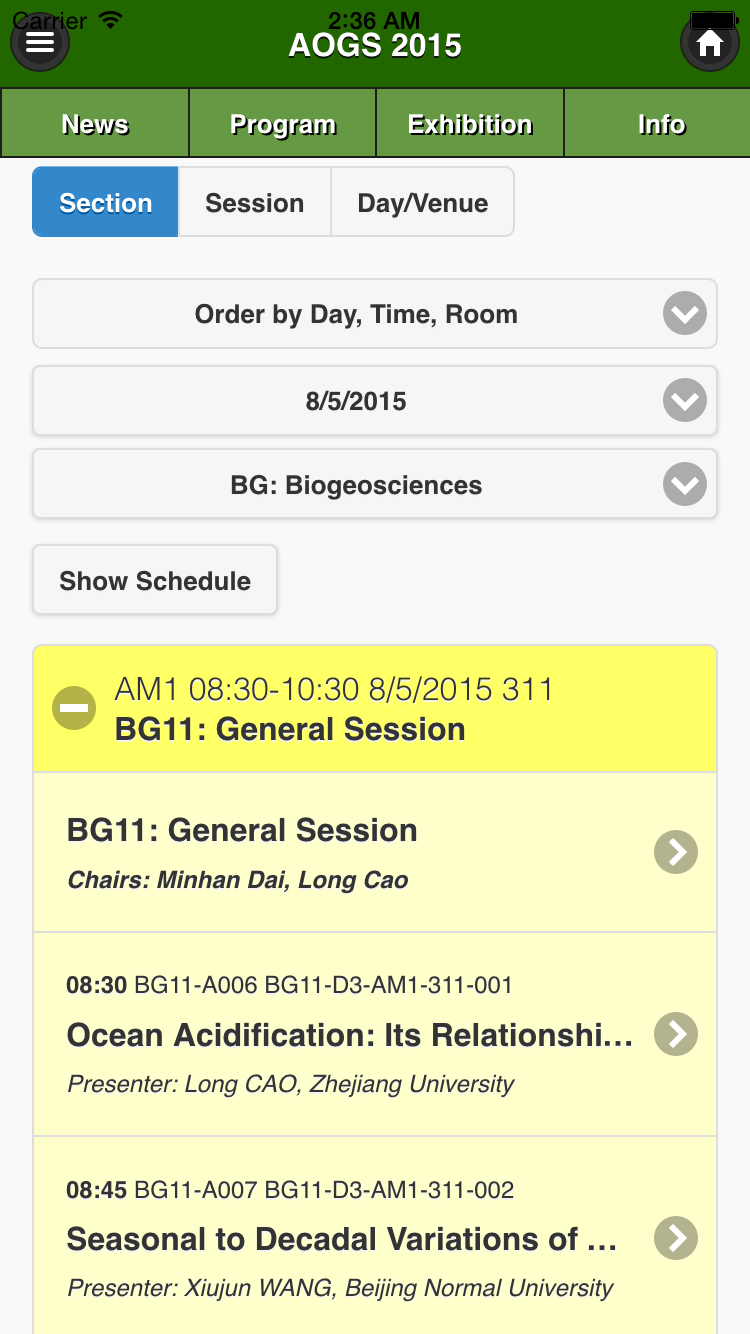Open the 08:45 Seasonal to Decadal Variations talk
Viewport: 750px width, 1334px height.
(375, 1236)
